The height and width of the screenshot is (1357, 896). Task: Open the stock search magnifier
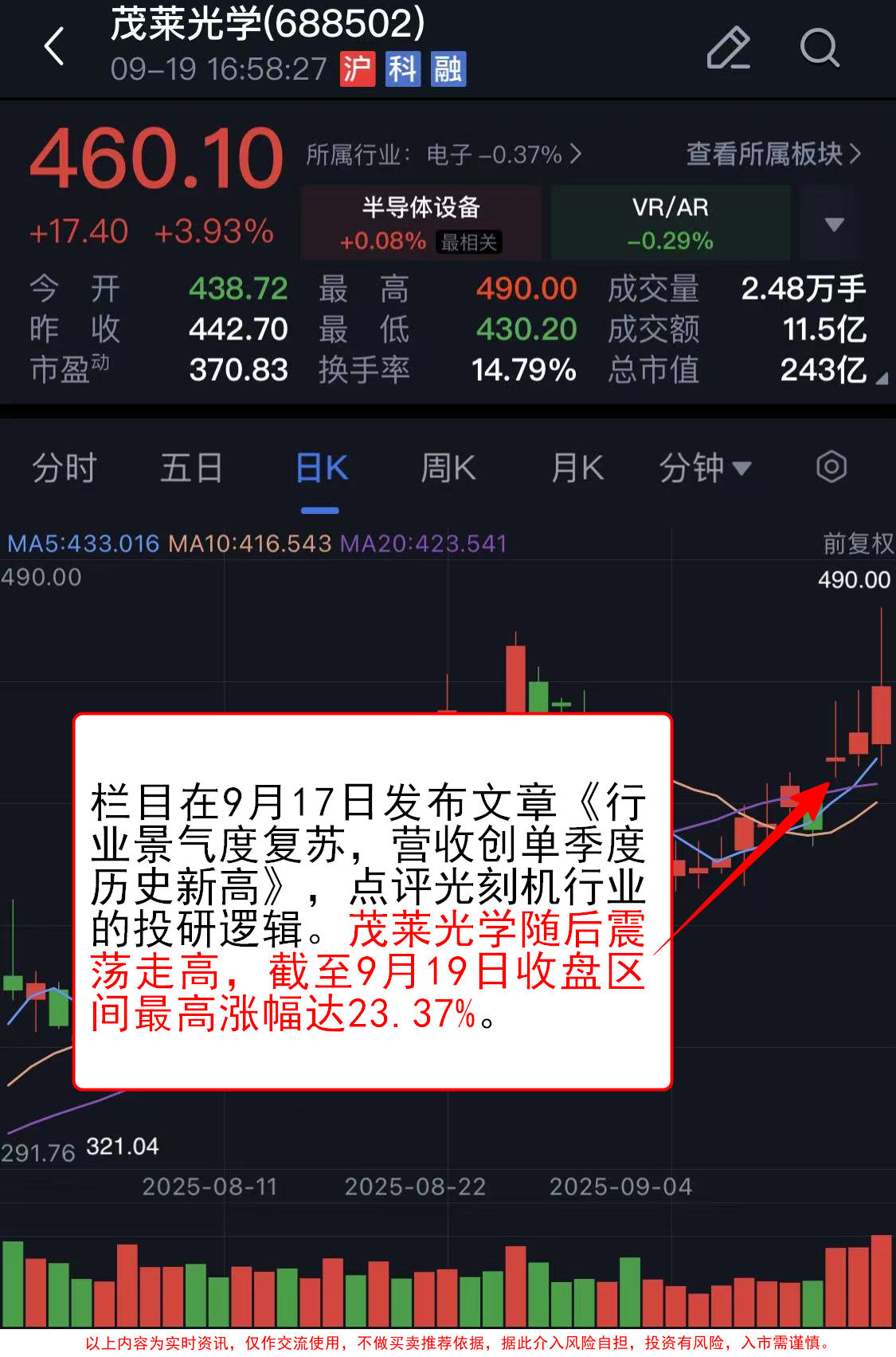[819, 48]
